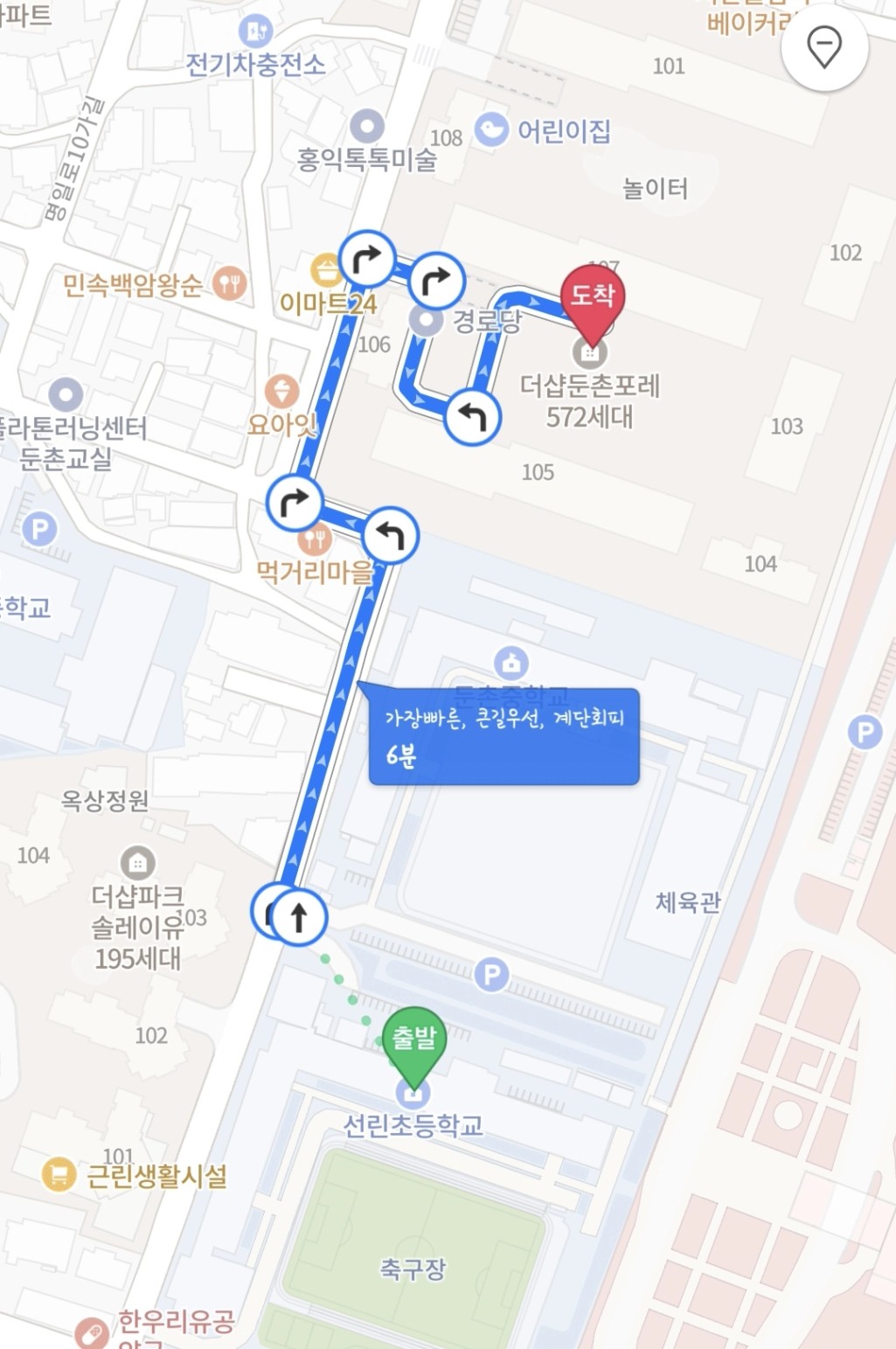The width and height of the screenshot is (896, 1349).
Task: Open the 6분 fastest route info bubble
Action: point(504,736)
